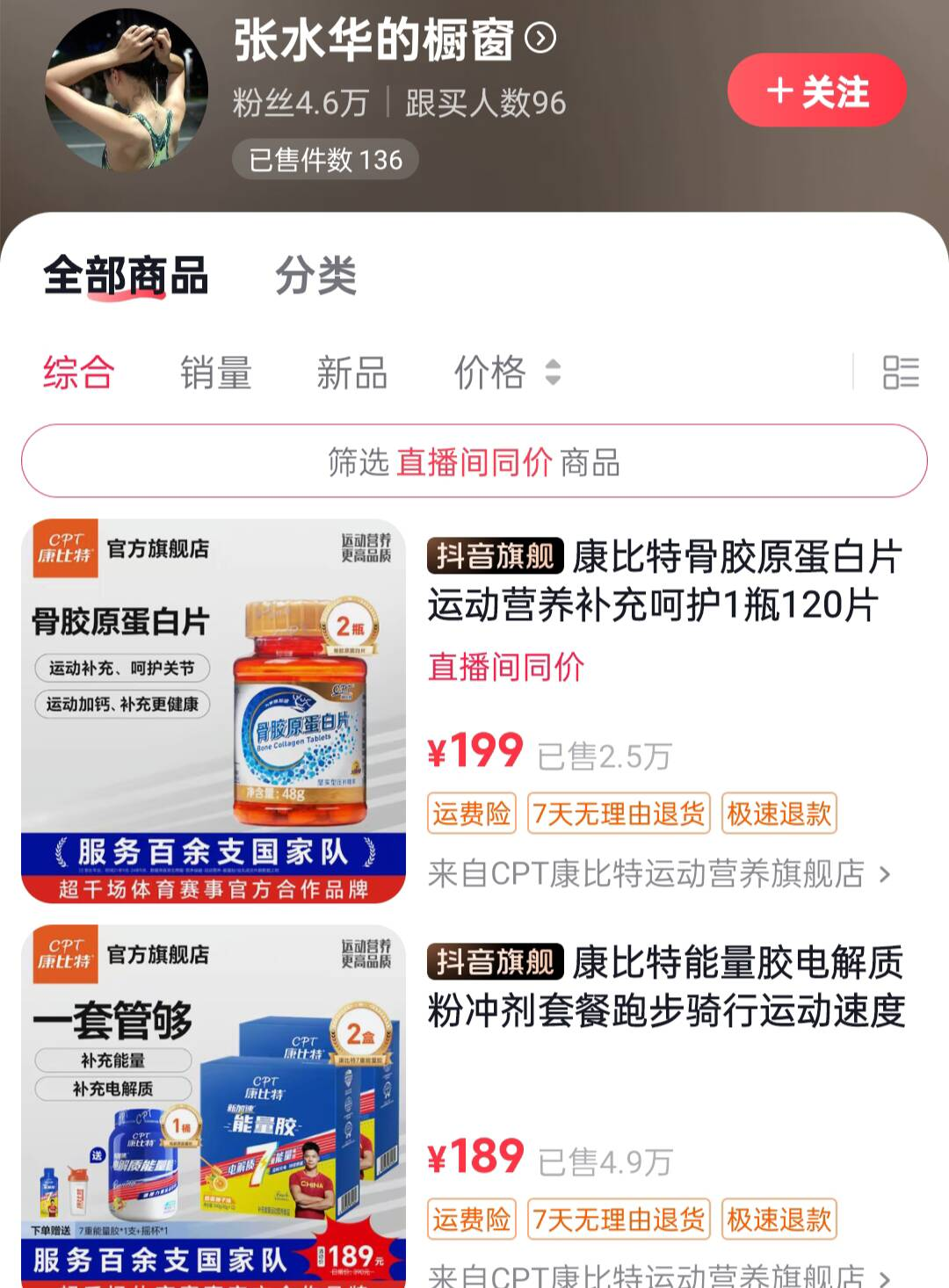Filter 直播间同价 products
Image resolution: width=949 pixels, height=1288 pixels.
coord(474,461)
